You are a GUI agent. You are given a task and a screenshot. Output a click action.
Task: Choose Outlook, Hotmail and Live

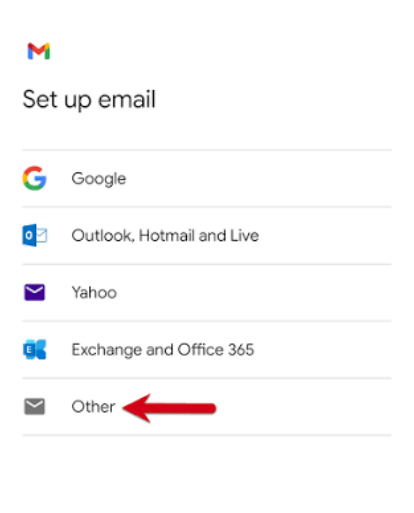coord(207,236)
